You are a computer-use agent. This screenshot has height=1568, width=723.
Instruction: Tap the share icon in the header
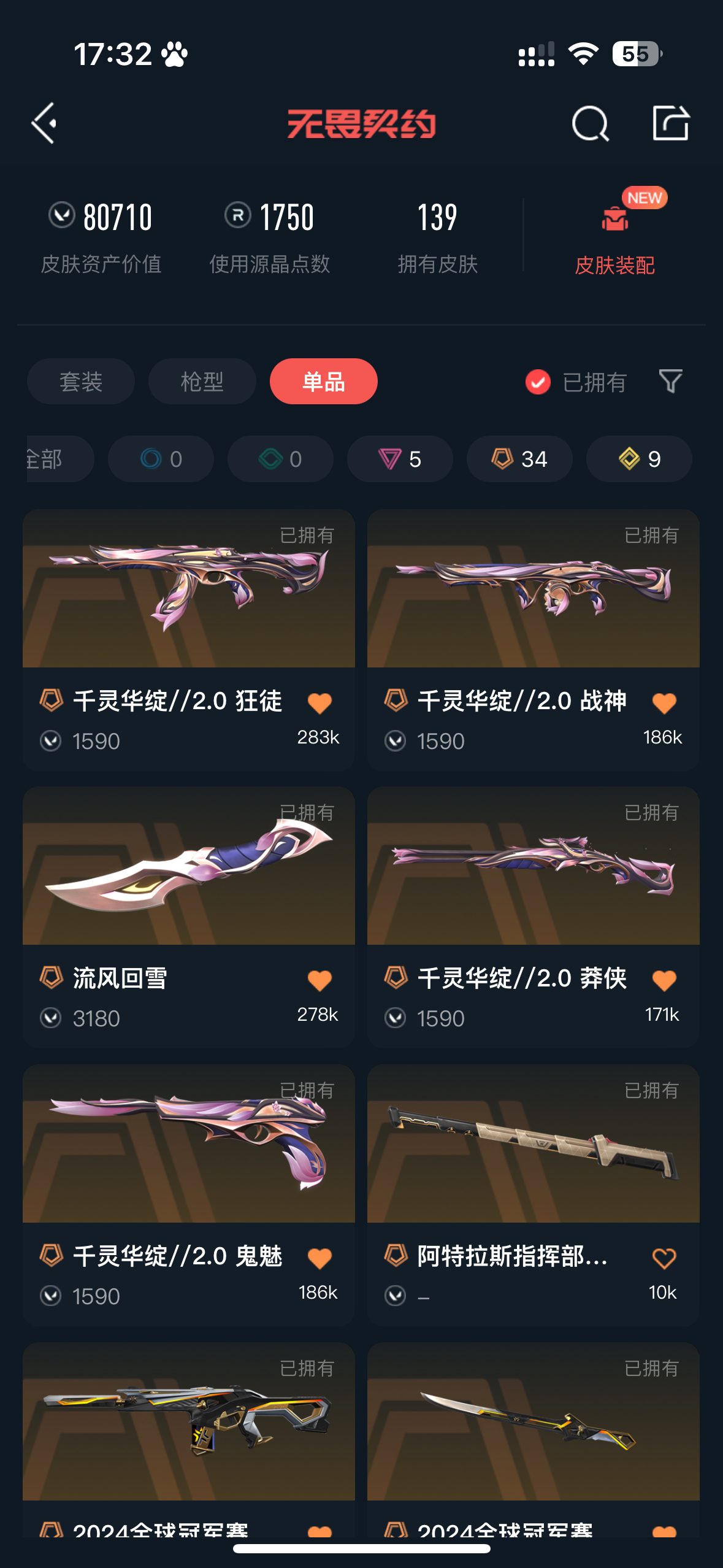pyautogui.click(x=670, y=123)
